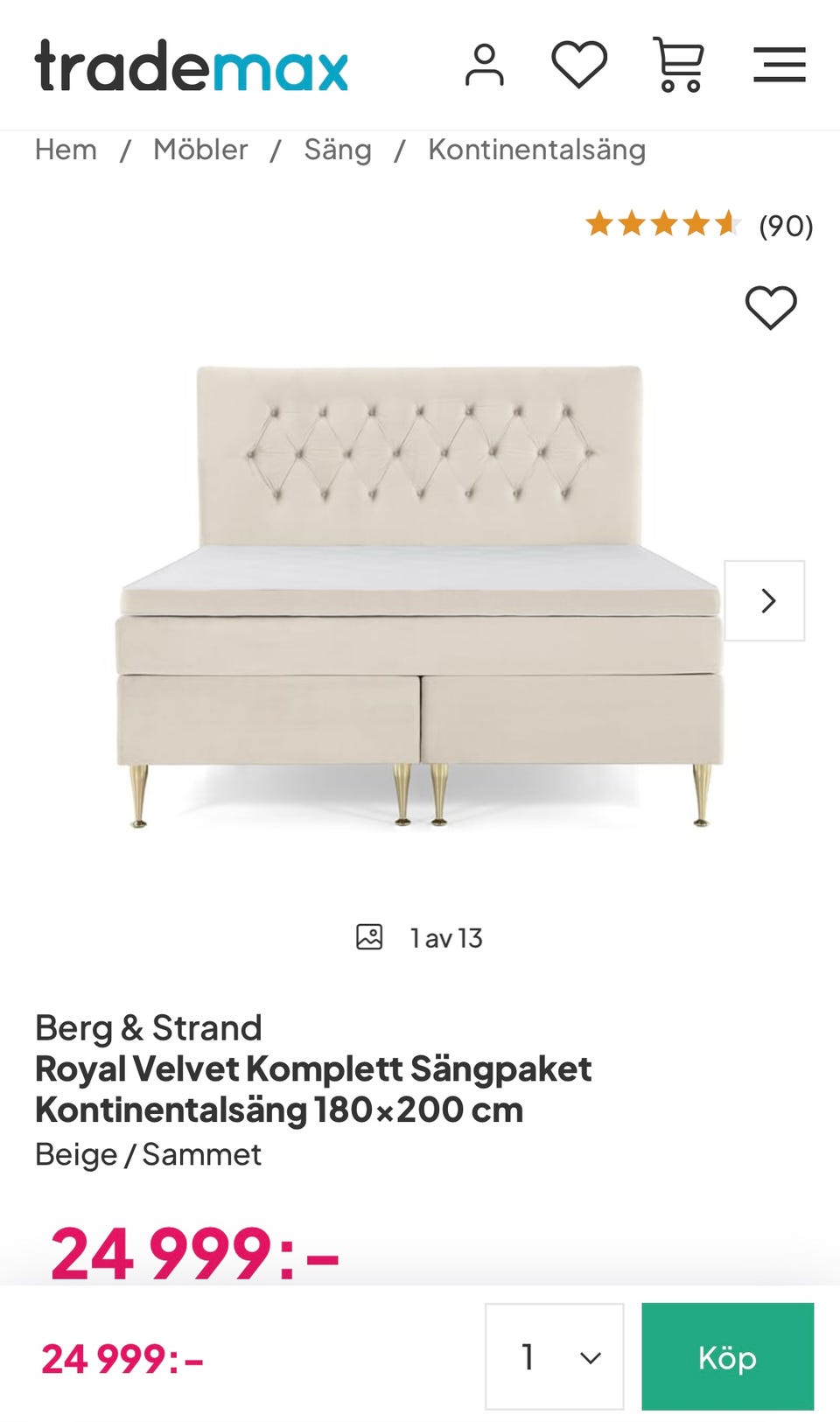This screenshot has width=840, height=1422.
Task: Navigate to Hem breadcrumb
Action: [x=66, y=150]
